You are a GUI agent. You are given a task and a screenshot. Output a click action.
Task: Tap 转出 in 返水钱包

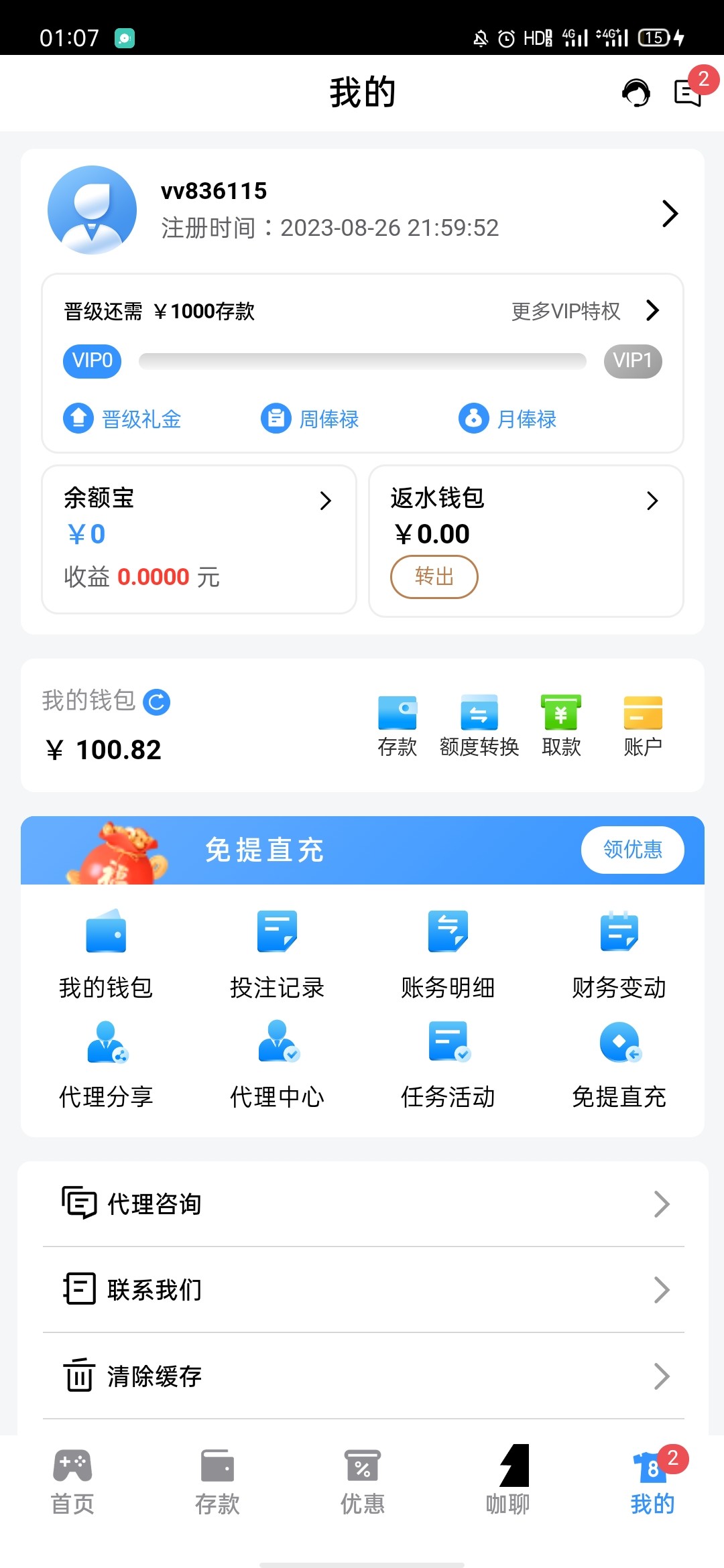pyautogui.click(x=434, y=576)
